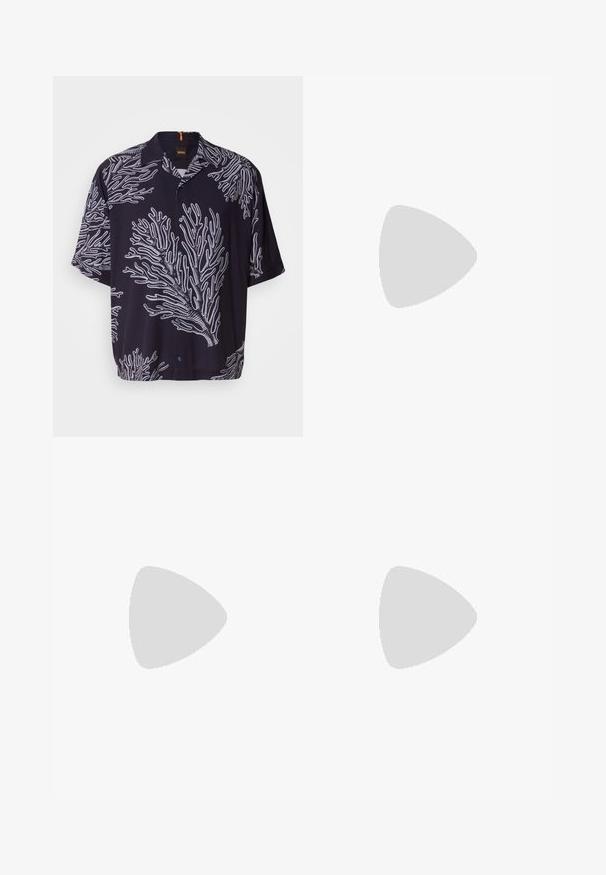
Task: Open the coral print shirt image
Action: tap(178, 256)
